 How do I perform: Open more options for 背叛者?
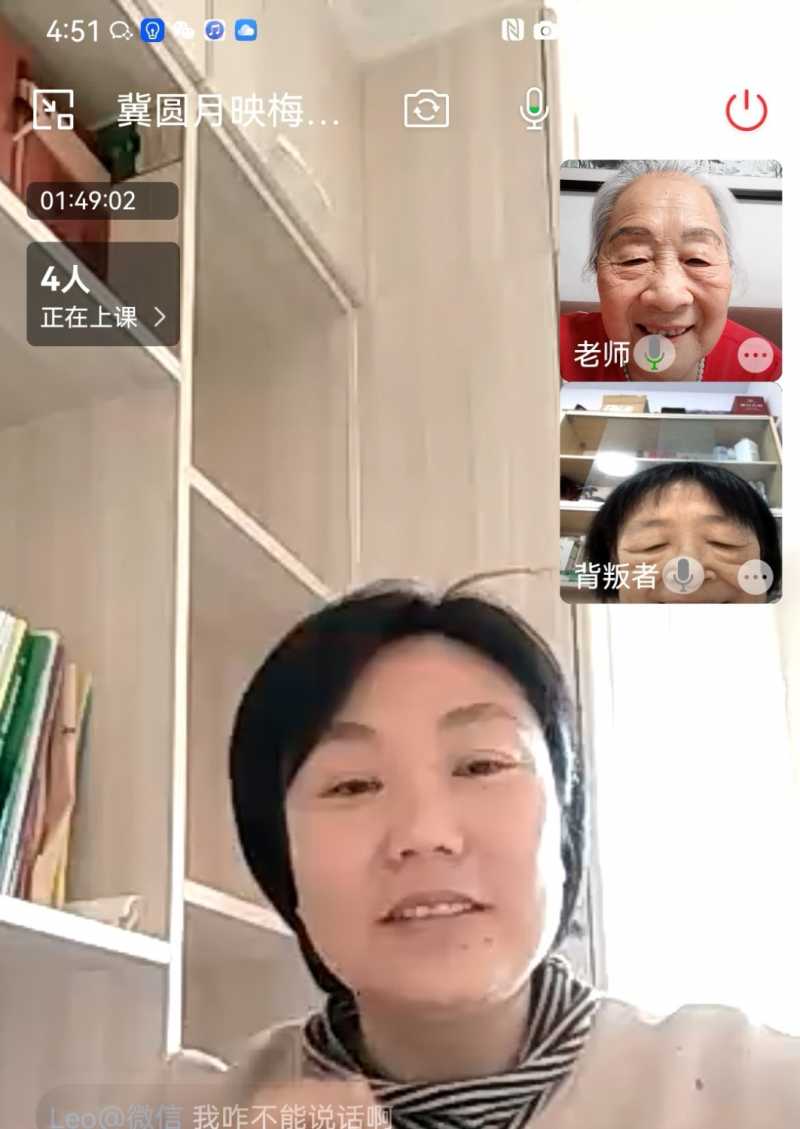(755, 576)
